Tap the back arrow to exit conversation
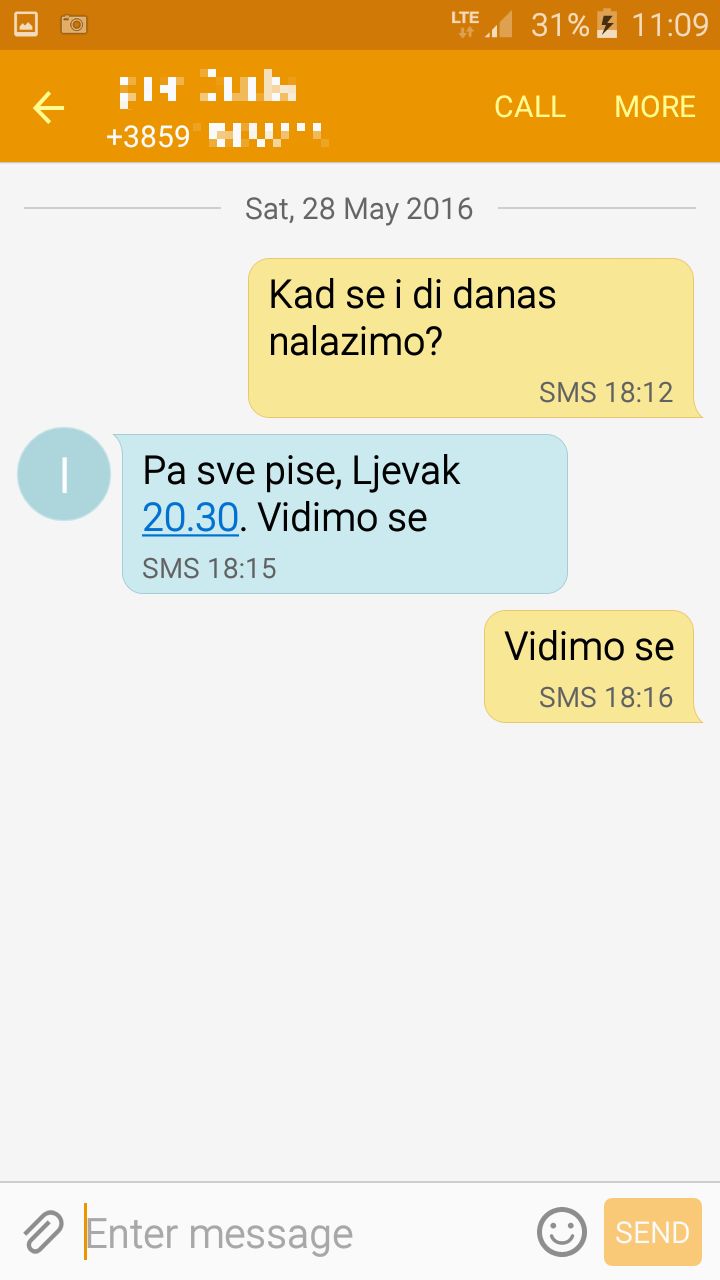Screen dimensions: 720x1280 [47, 107]
